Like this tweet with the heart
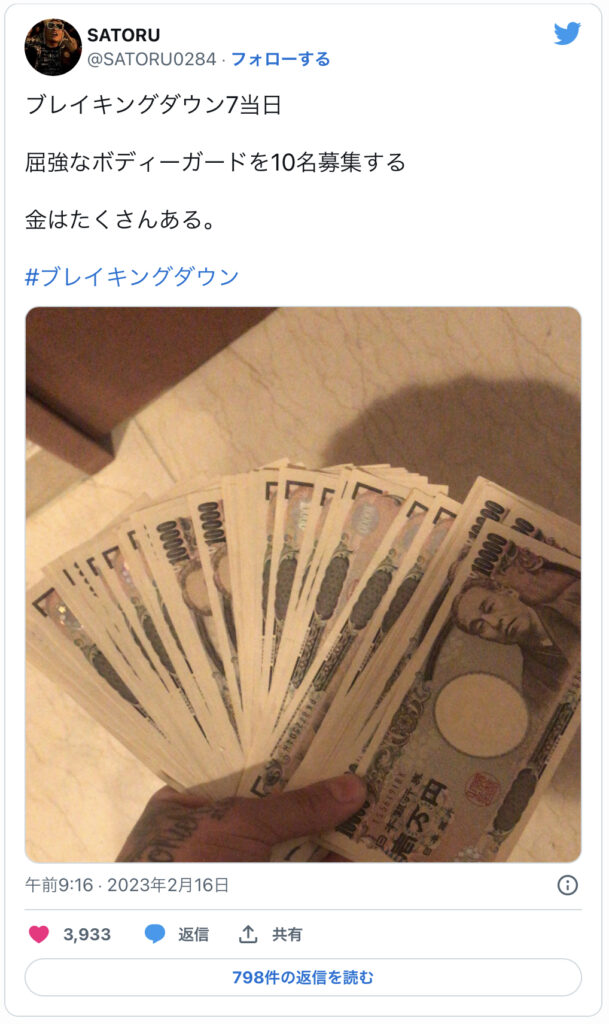Screen dimensions: 609x1024 (x=39, y=934)
